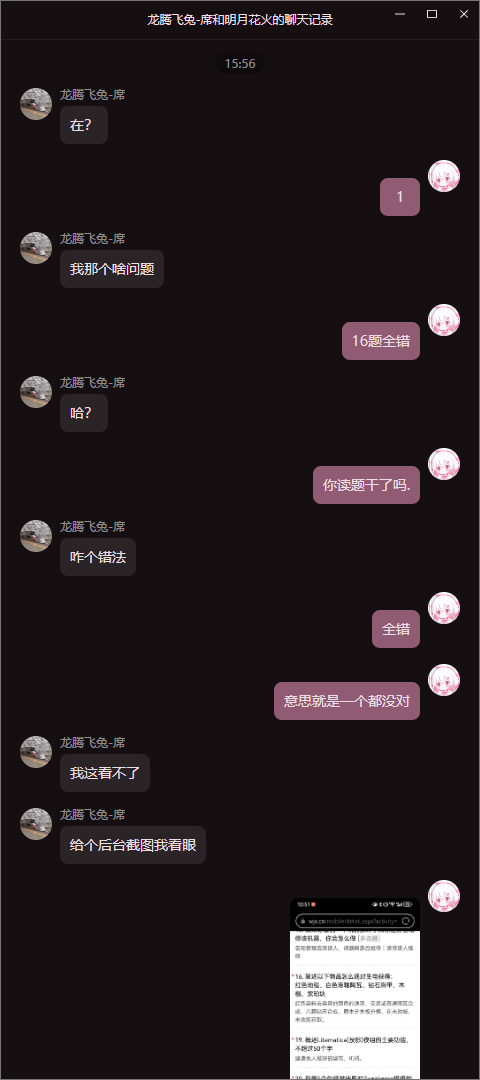Open the pink avatar next to 16题全错
Image resolution: width=480 pixels, height=1080 pixels.
pyautogui.click(x=444, y=320)
